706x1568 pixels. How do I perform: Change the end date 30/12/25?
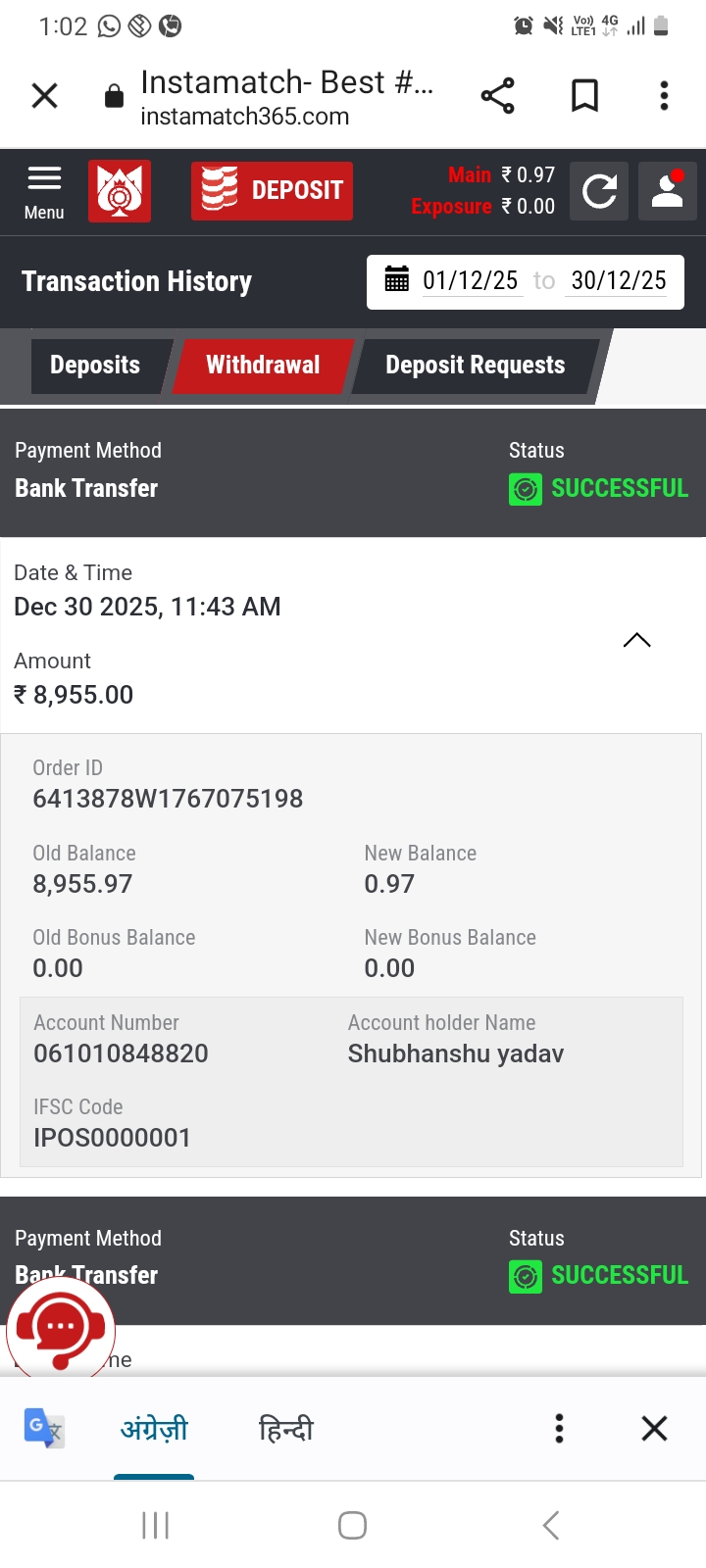(619, 281)
